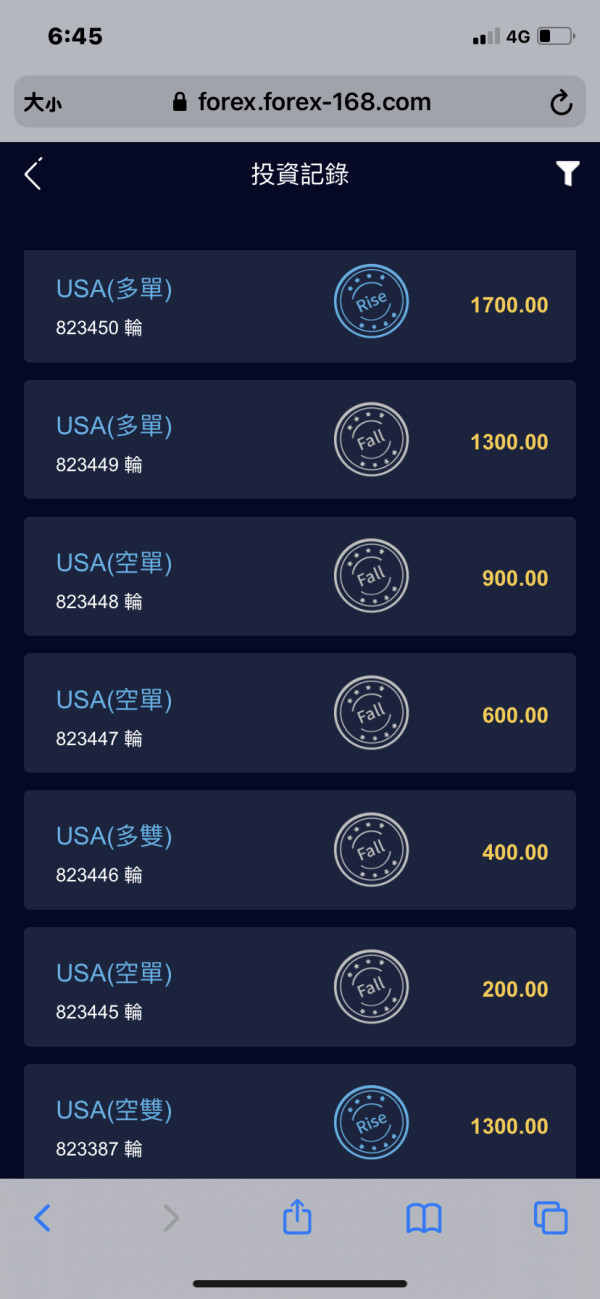Open the filter funnel icon

point(568,174)
